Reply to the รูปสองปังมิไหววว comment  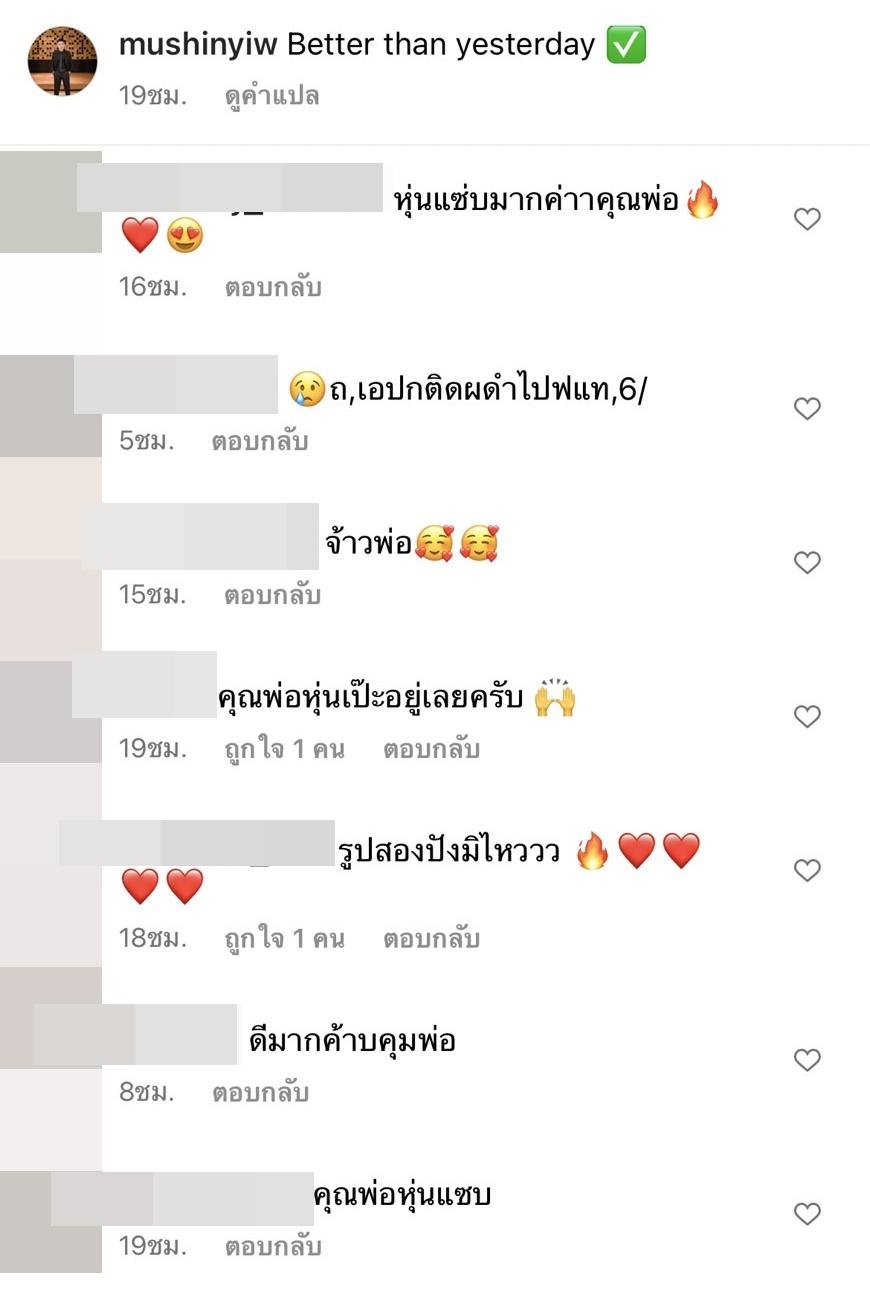tap(431, 939)
